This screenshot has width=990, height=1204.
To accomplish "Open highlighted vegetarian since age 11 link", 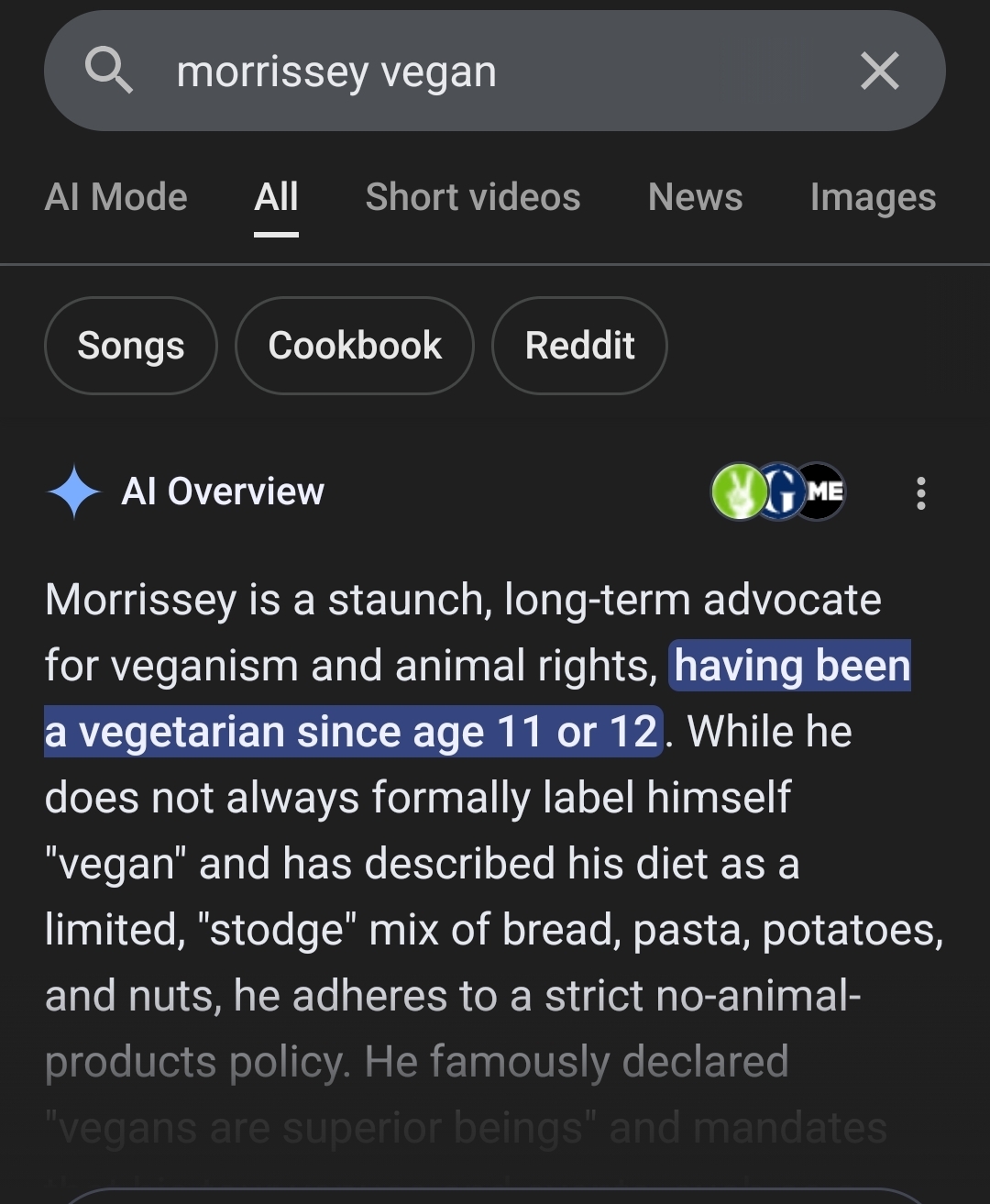I will click(353, 732).
